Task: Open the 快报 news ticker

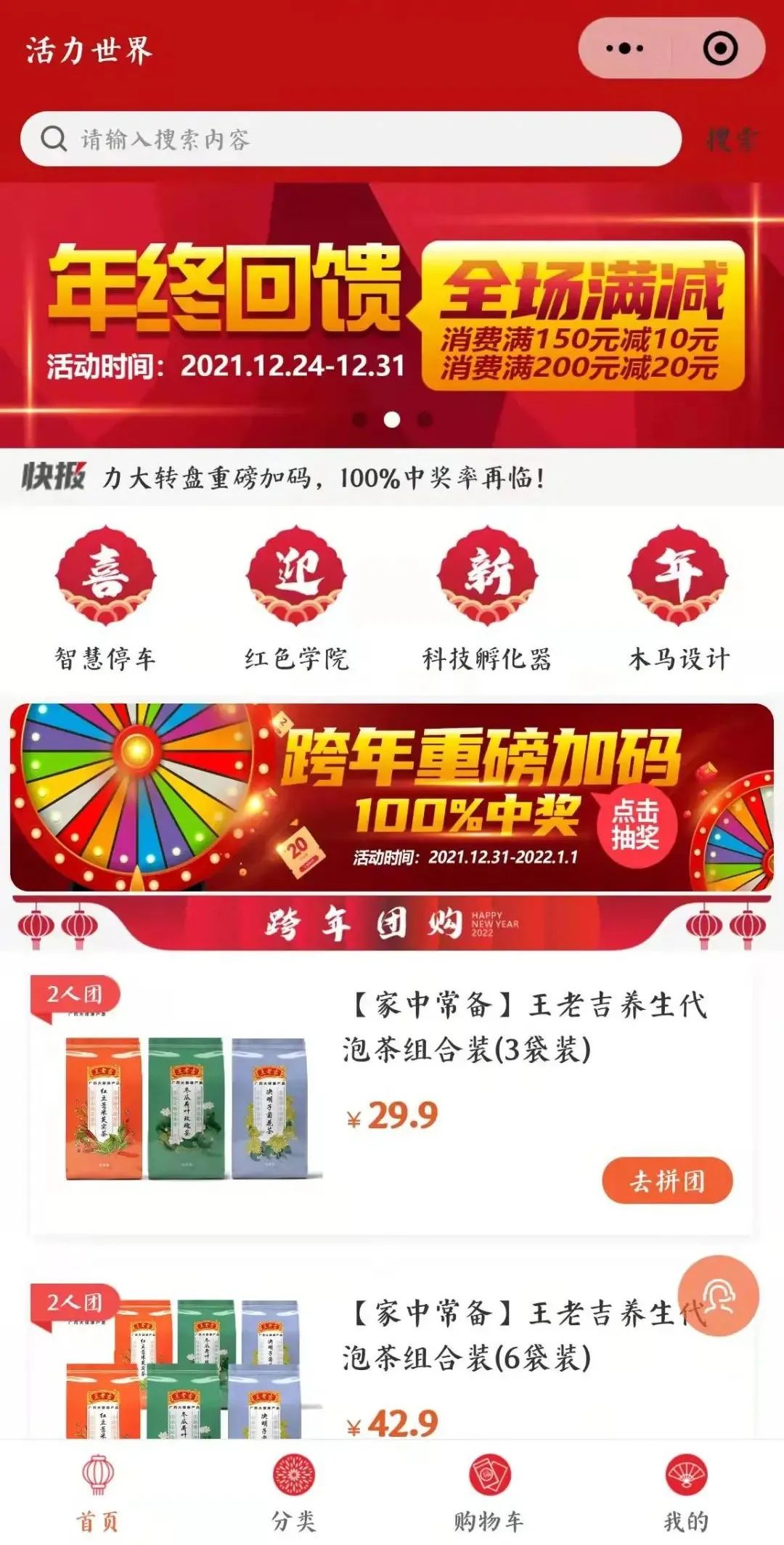Action: 323,477
